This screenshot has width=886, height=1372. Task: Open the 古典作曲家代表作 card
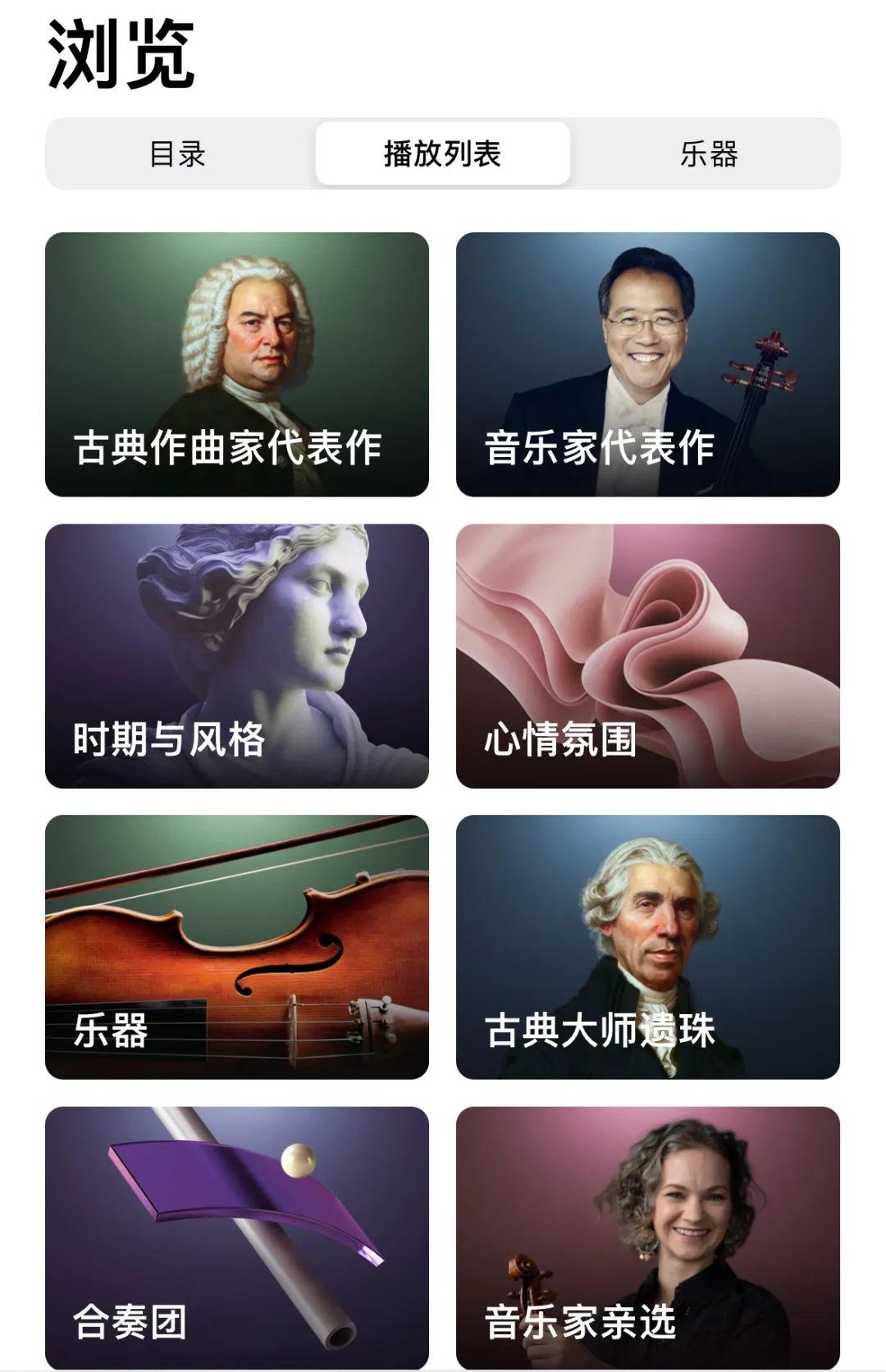pyautogui.click(x=237, y=364)
